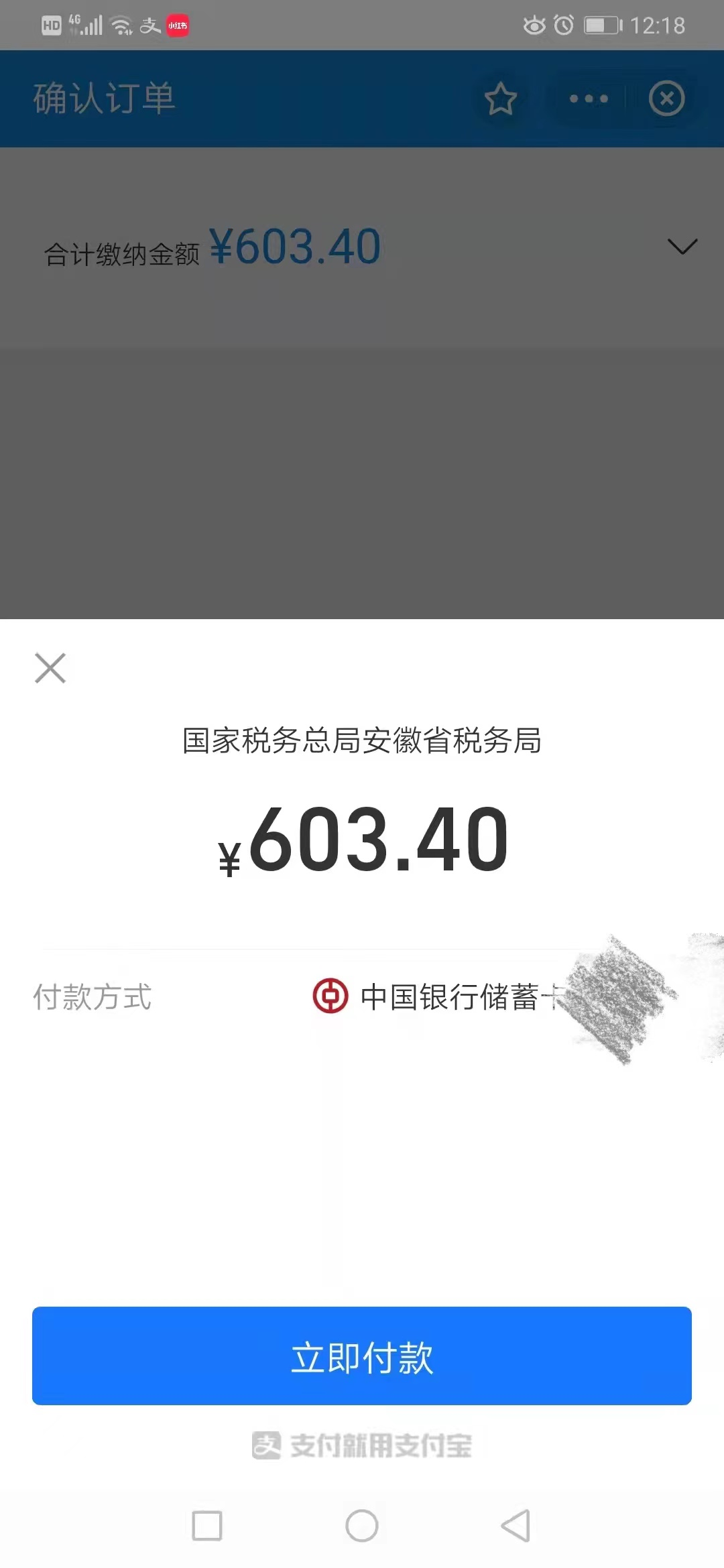This screenshot has width=724, height=1568.
Task: Go back using the system back button
Action: 516,1526
